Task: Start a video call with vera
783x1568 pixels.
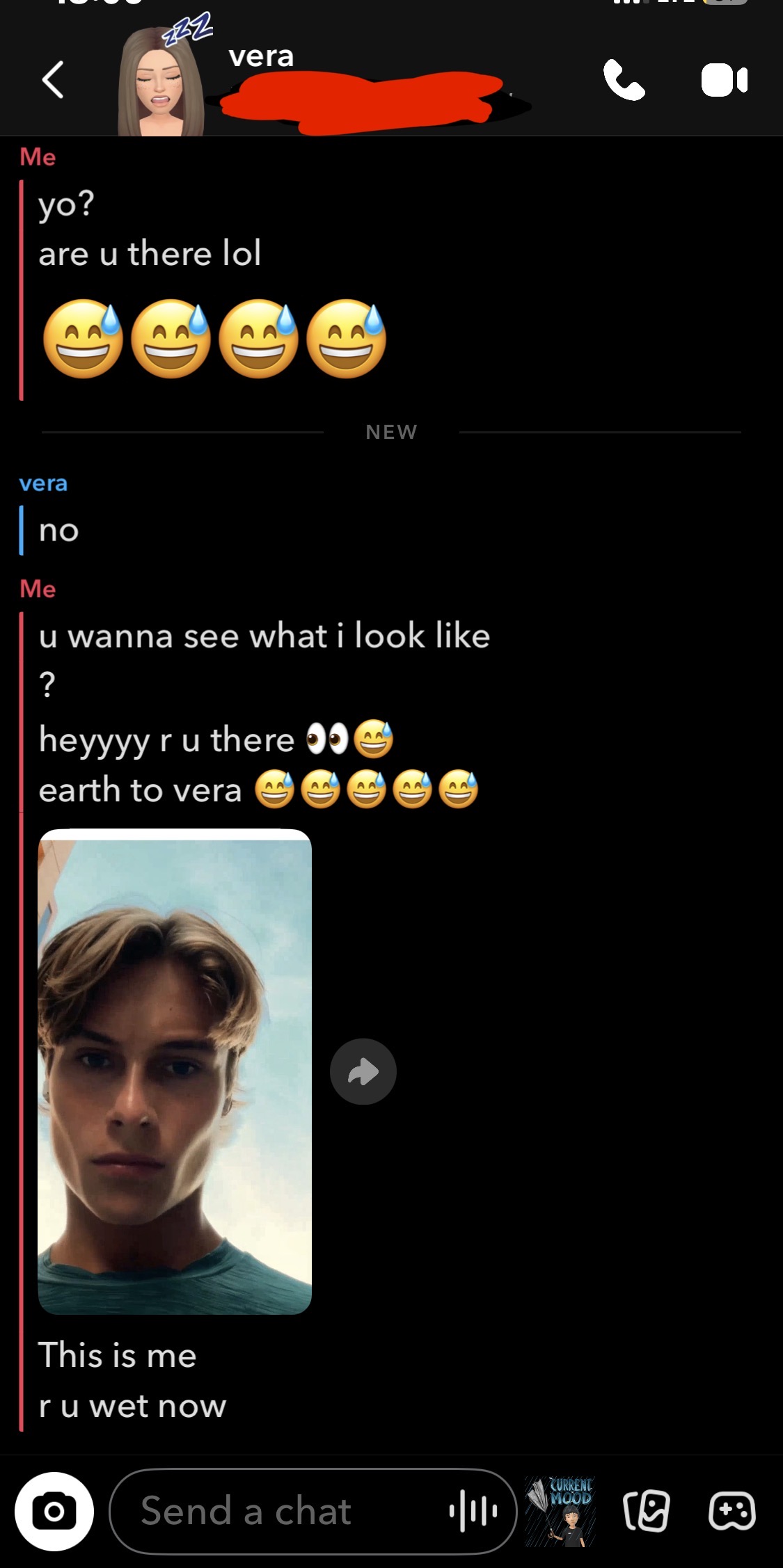Action: click(x=725, y=80)
